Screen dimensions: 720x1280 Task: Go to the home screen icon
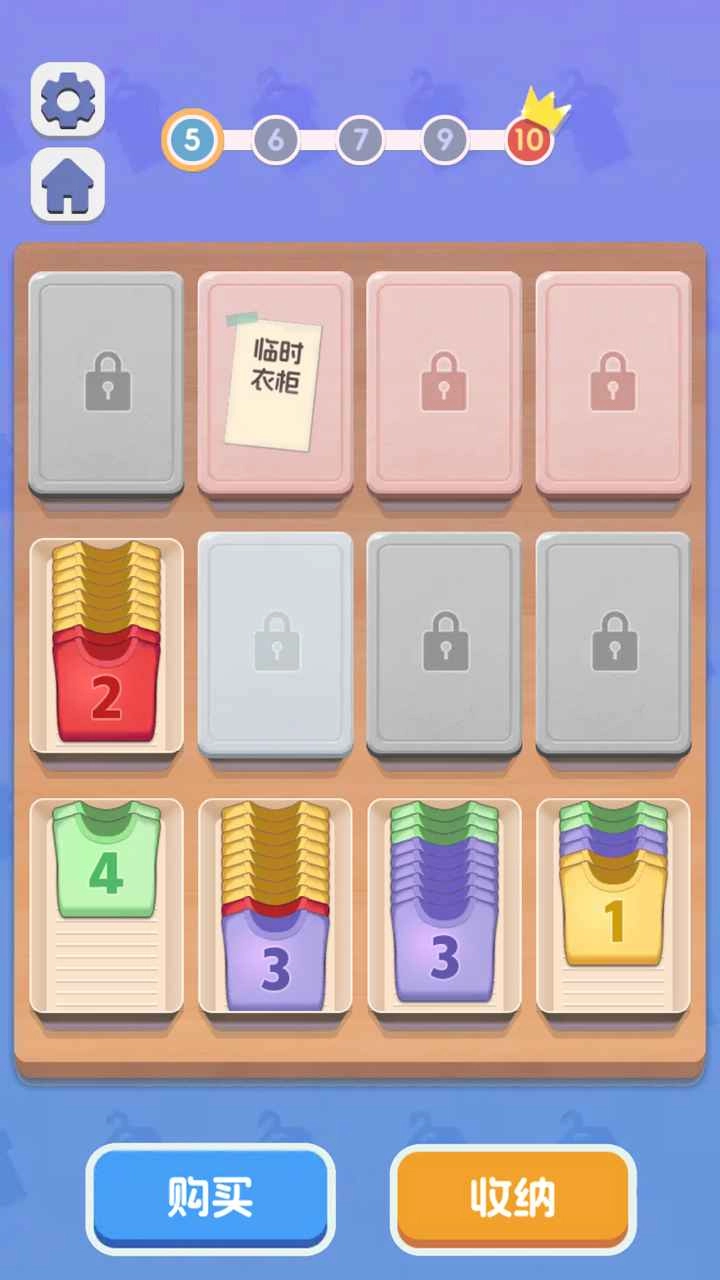[68, 185]
